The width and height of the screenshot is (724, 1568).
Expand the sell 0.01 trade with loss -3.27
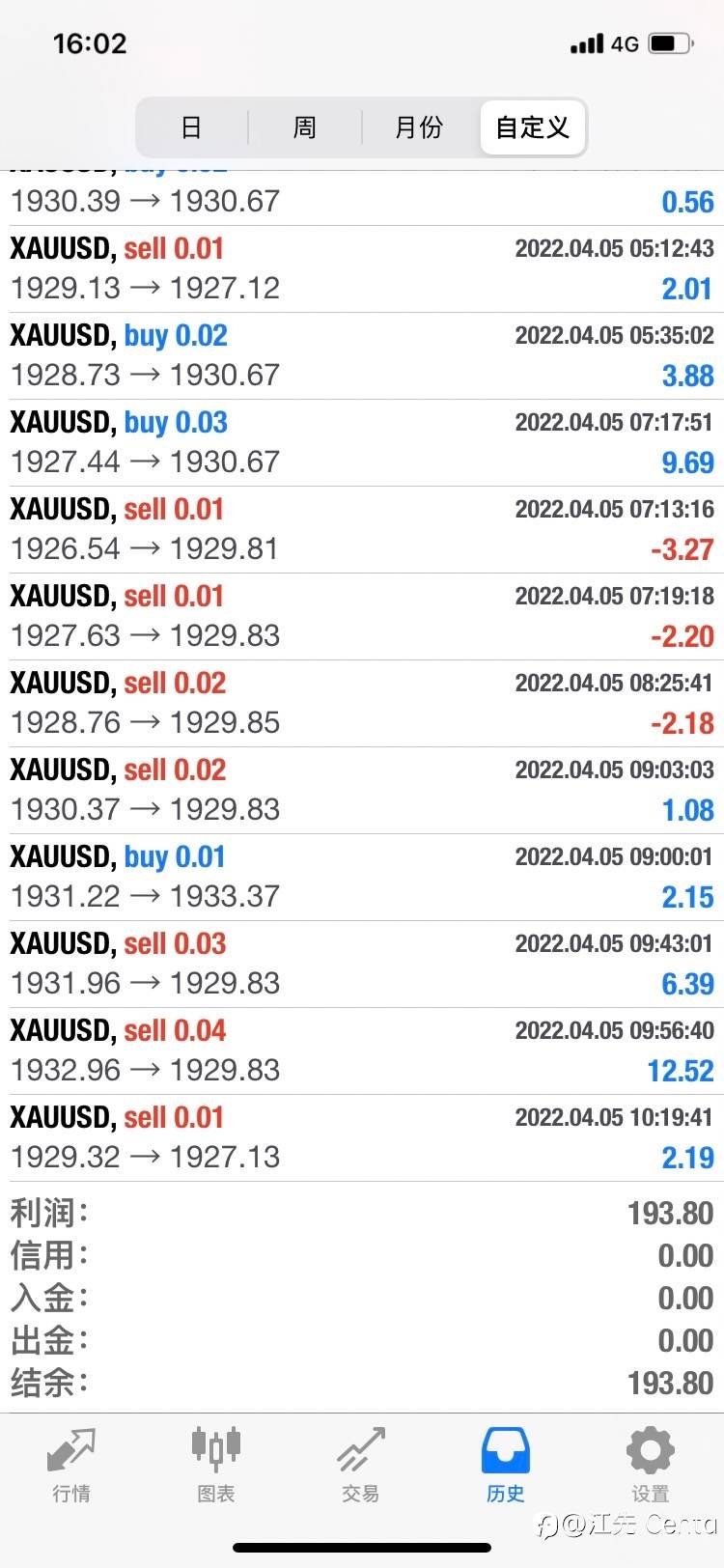[362, 530]
